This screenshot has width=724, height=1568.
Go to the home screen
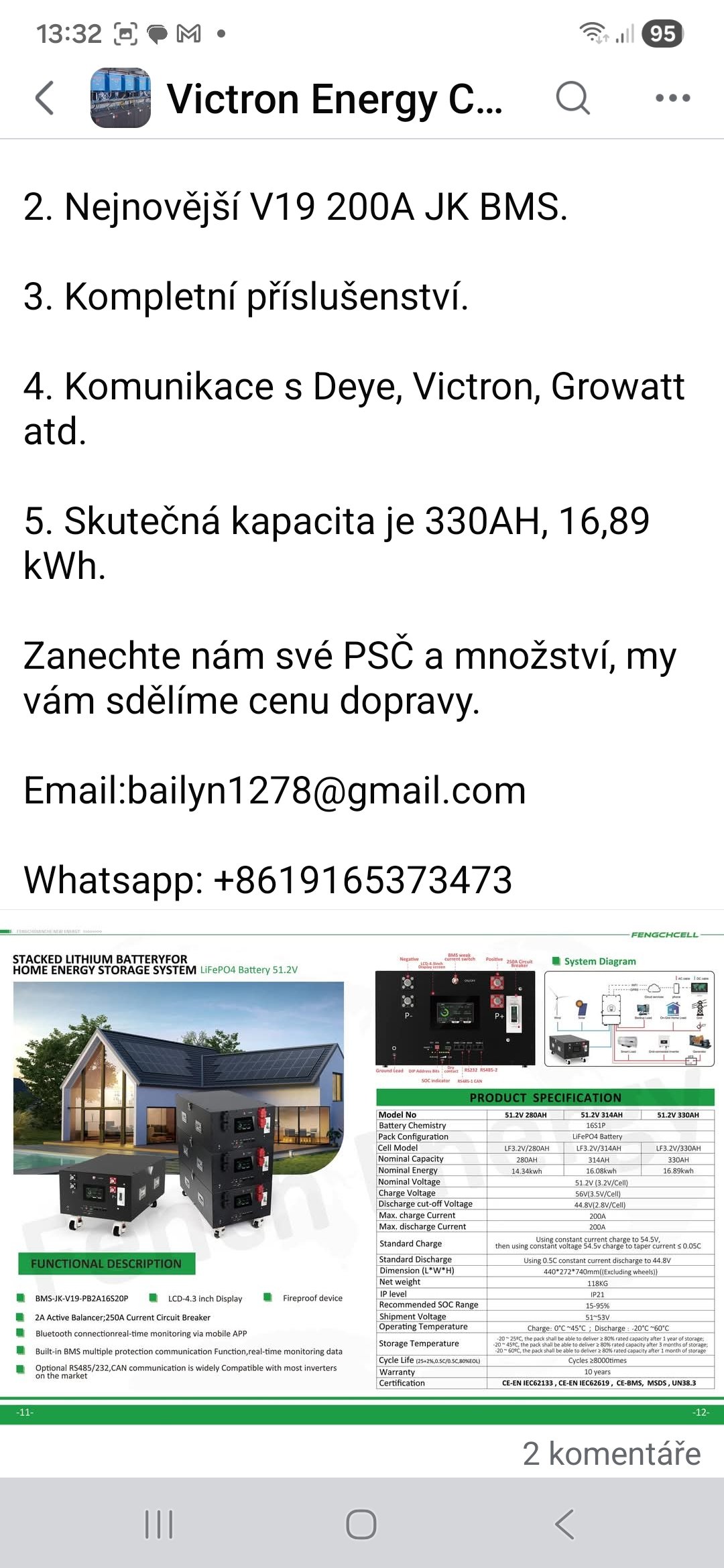tap(361, 1524)
